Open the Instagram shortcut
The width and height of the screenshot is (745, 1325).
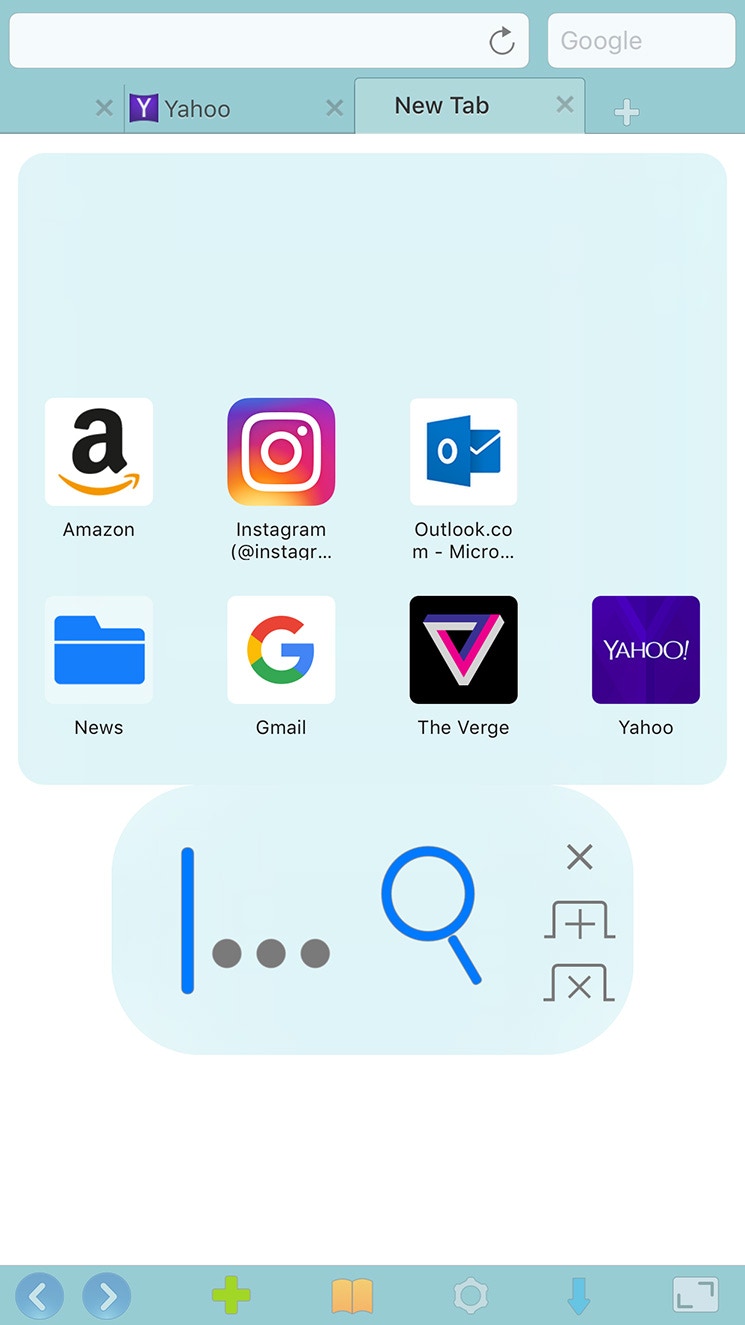(x=281, y=452)
